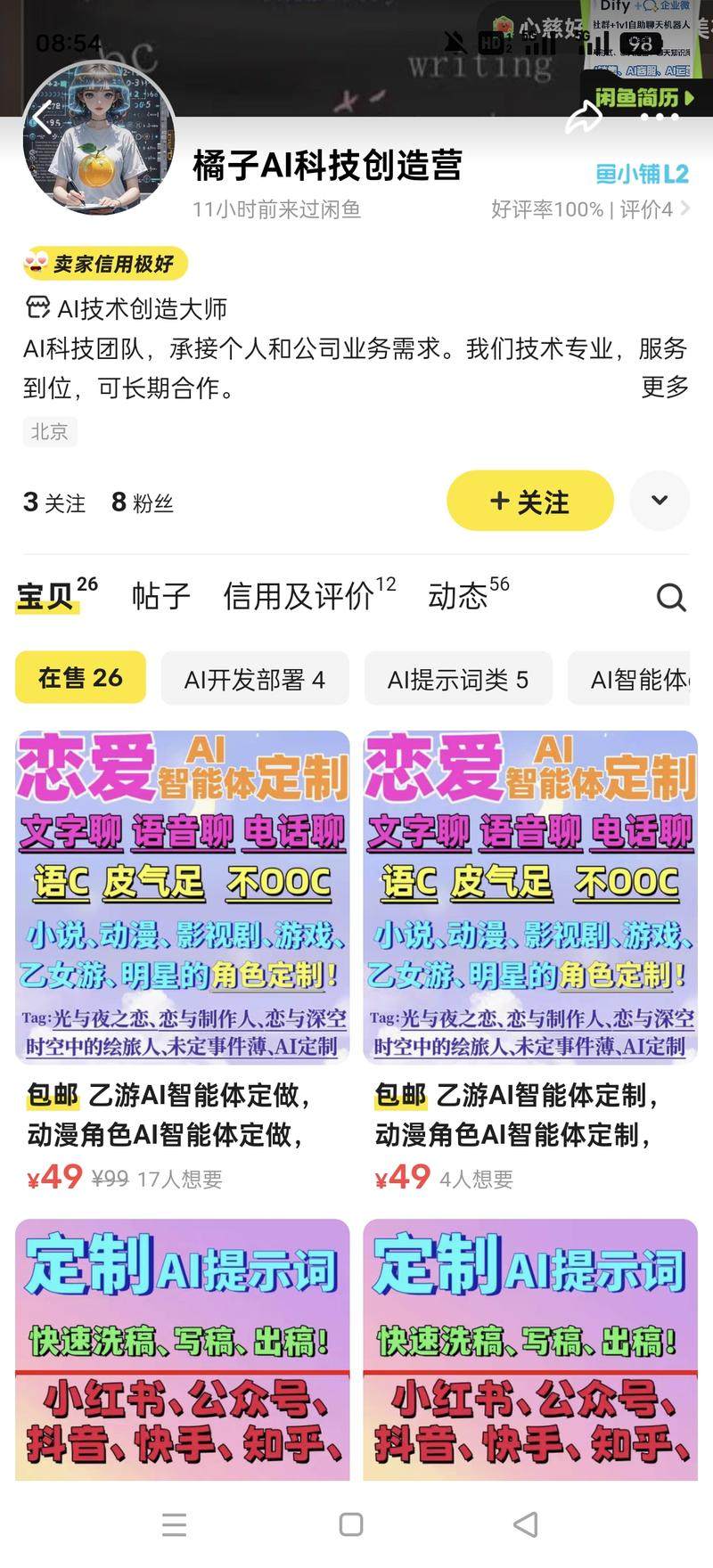This screenshot has height=1568, width=713.
Task: Open the 3 关注 following list
Action: [54, 502]
